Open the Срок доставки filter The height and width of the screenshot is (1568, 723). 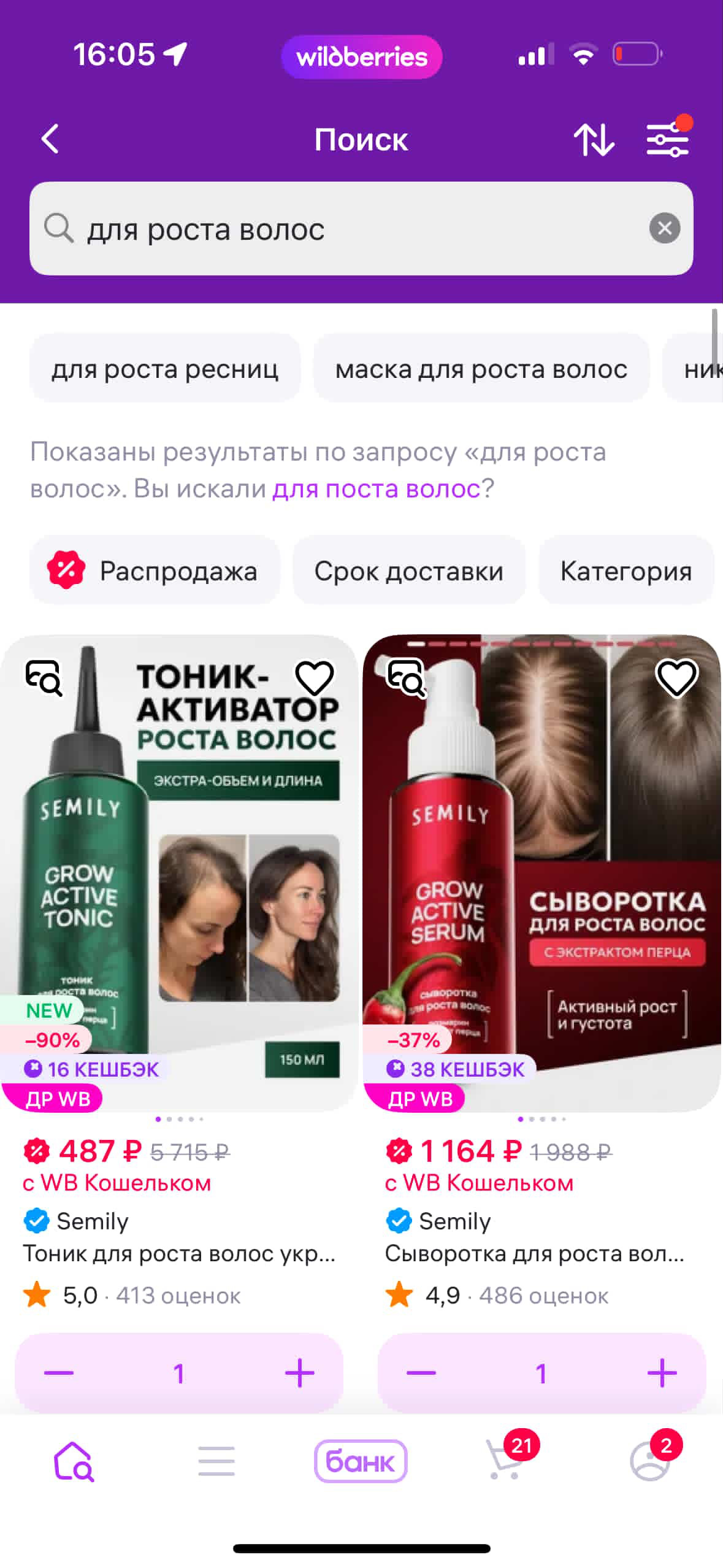tap(408, 571)
